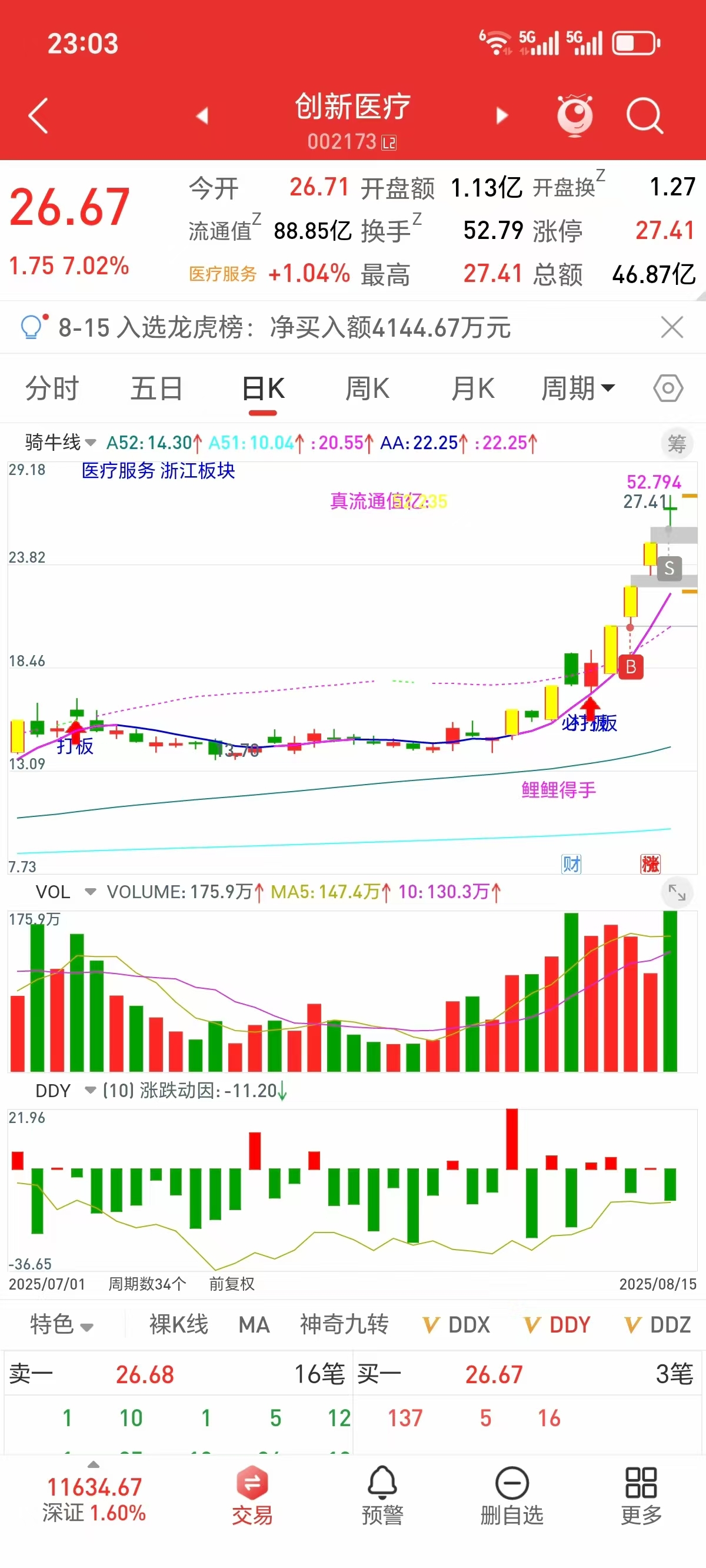
Task: Choose the 神奇九转 indicator
Action: [x=344, y=1324]
